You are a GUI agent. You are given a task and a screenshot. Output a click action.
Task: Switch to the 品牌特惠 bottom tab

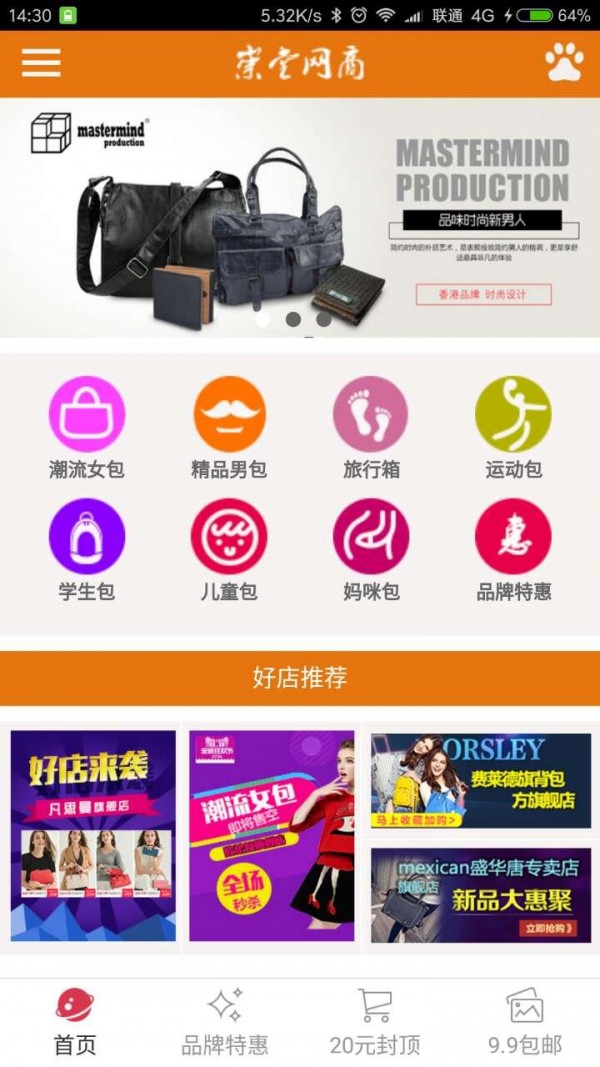point(225,1022)
